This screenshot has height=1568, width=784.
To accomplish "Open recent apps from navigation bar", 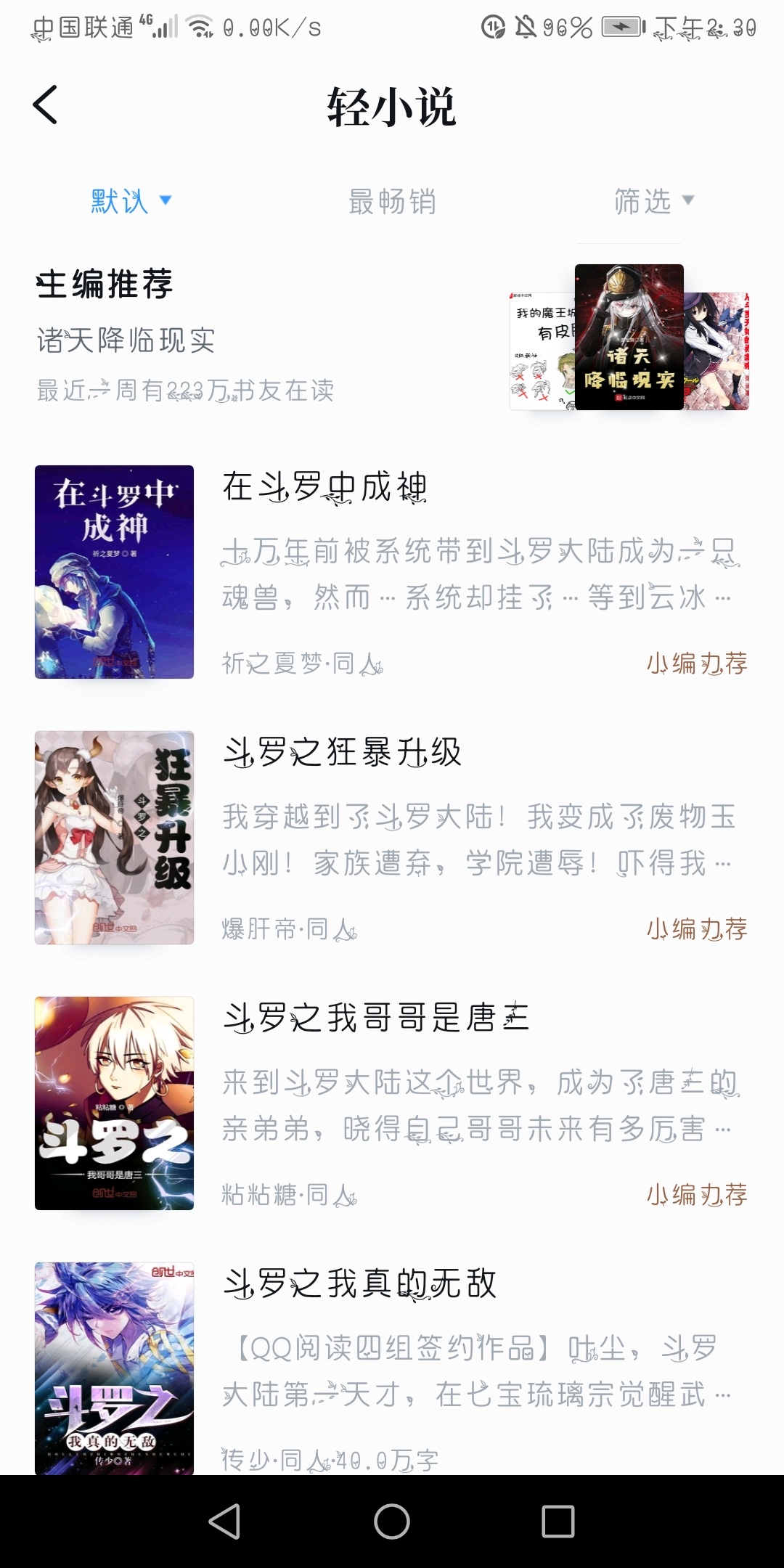I will click(558, 1522).
